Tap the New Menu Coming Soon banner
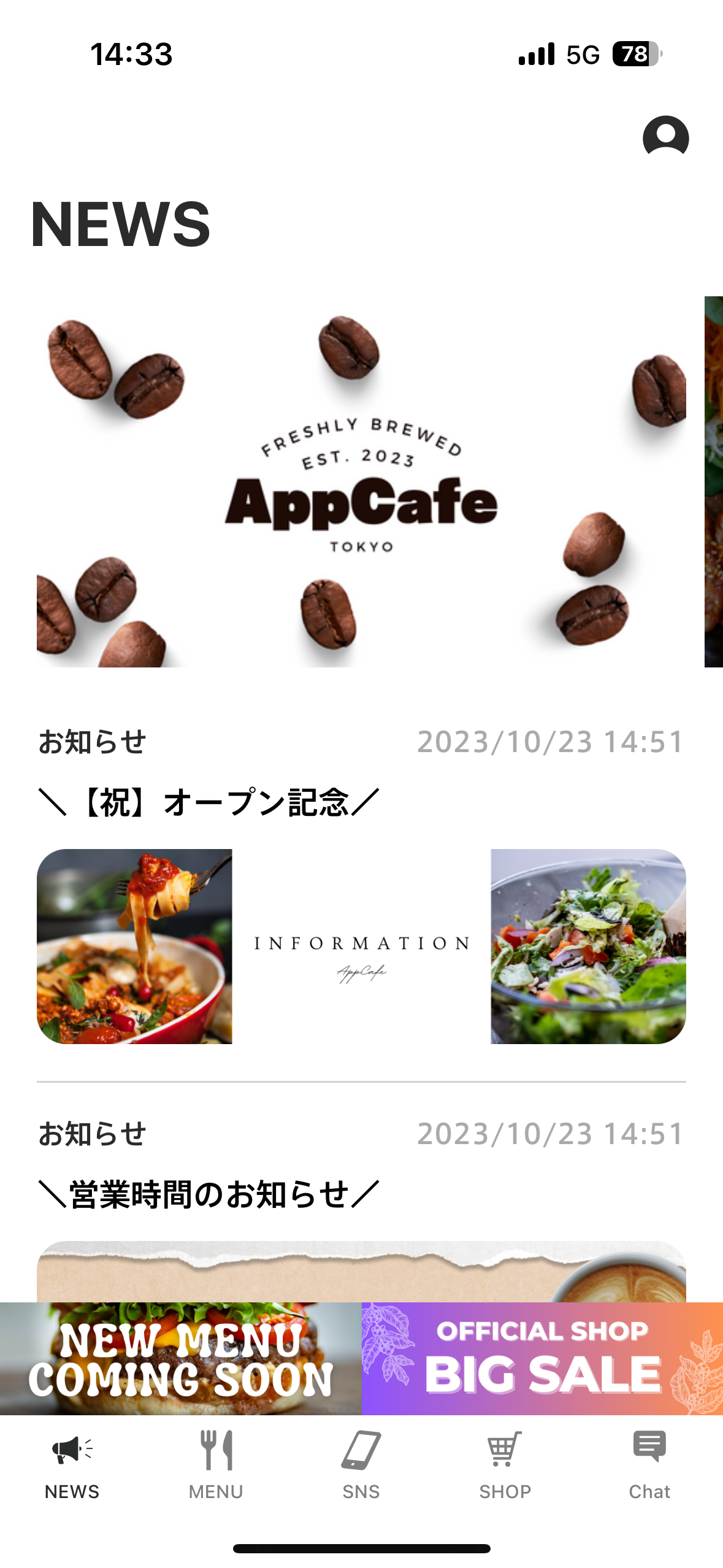Viewport: 723px width, 1568px height. 181,1358
